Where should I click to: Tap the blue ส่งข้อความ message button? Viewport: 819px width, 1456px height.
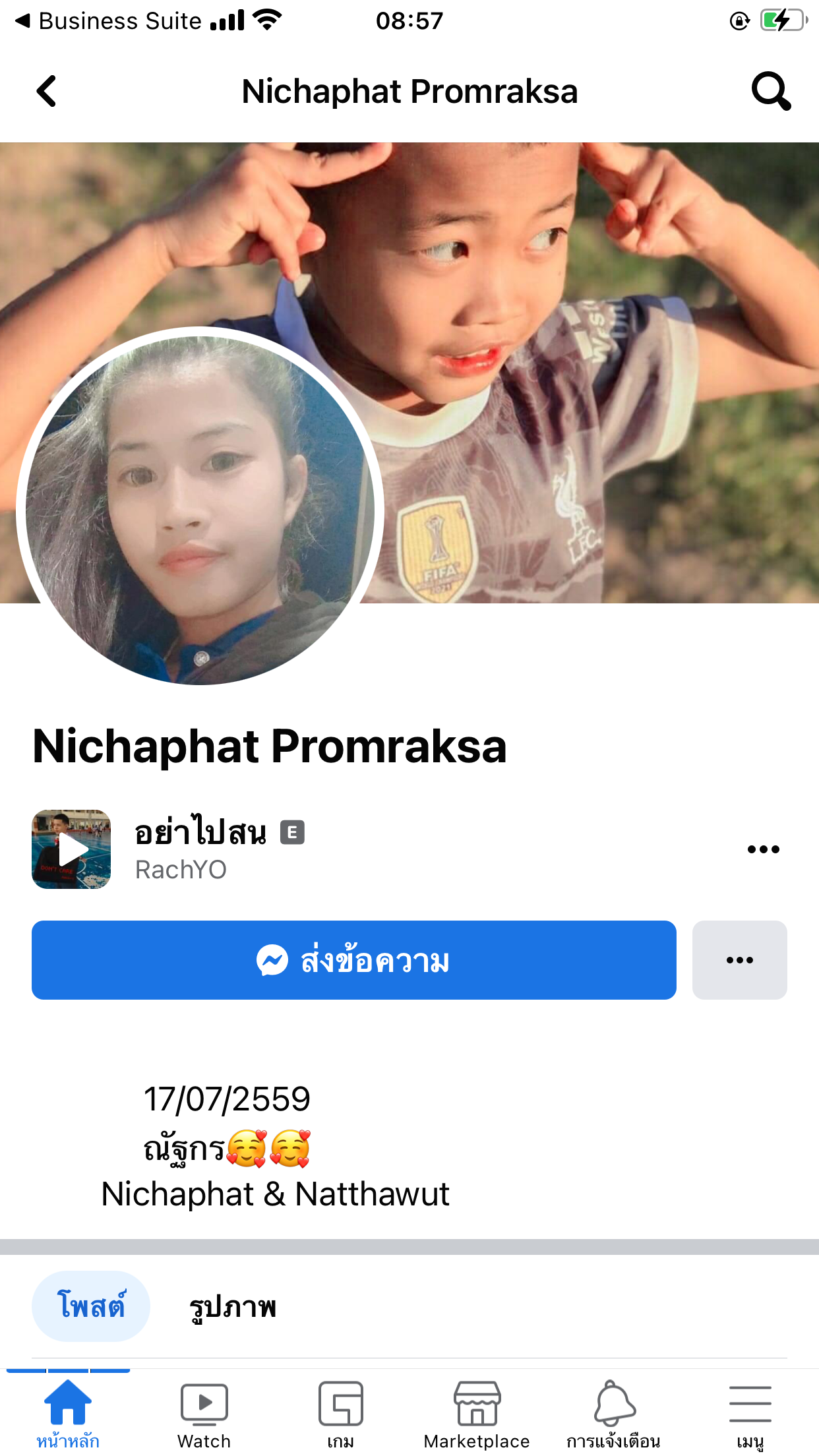pos(353,960)
